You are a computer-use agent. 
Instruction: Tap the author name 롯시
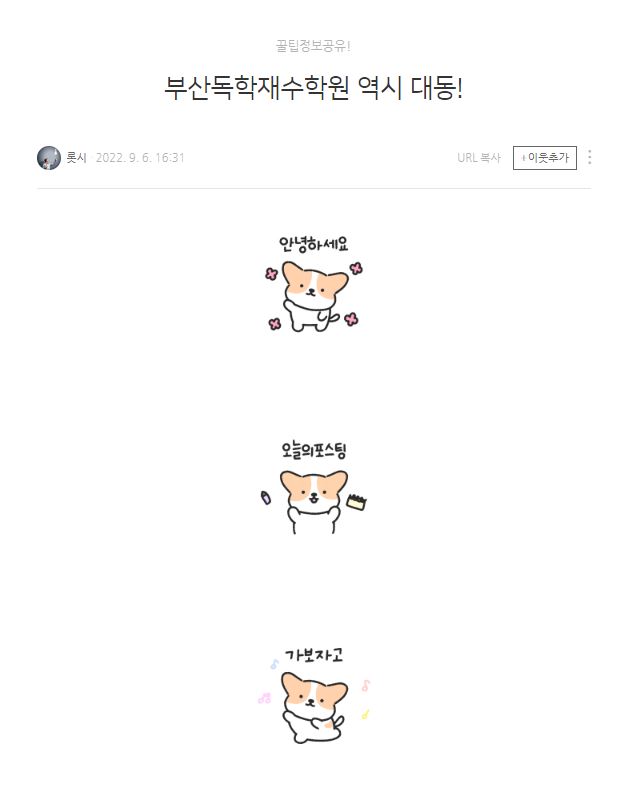(x=77, y=158)
